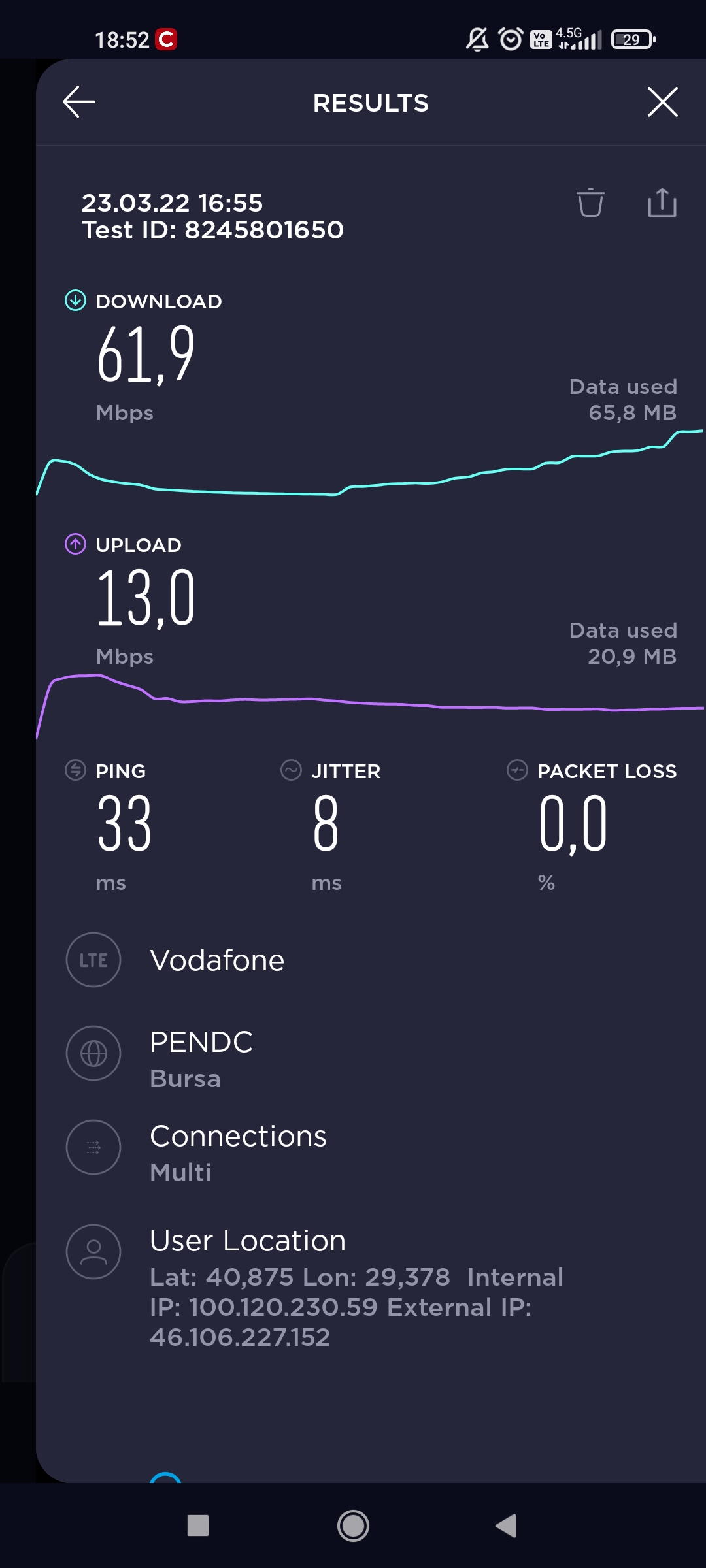Tap the system home button
Viewport: 706px width, 1568px height.
click(353, 1526)
